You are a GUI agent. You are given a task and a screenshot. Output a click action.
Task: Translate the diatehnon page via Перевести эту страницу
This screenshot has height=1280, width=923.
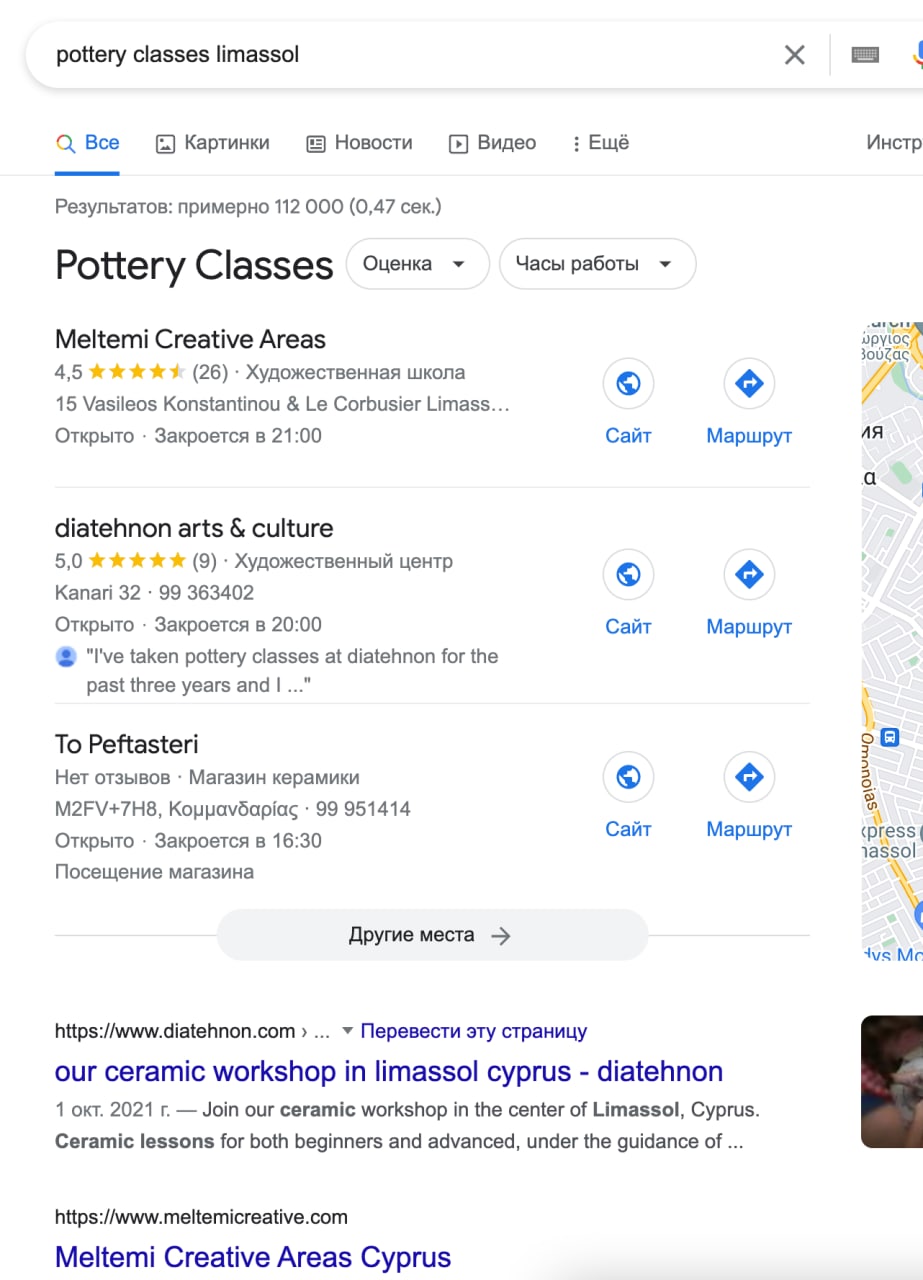(473, 1031)
